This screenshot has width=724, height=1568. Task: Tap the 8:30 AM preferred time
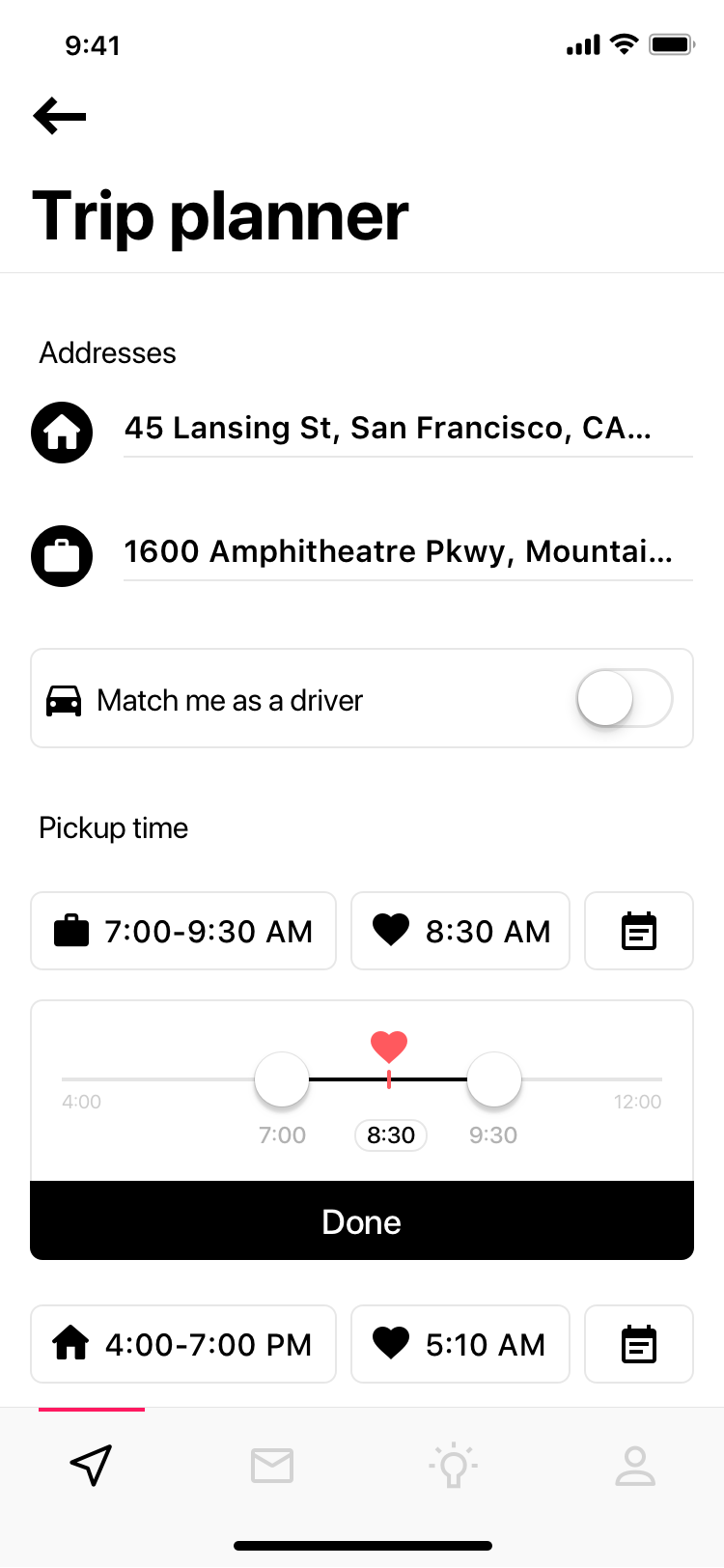click(x=460, y=931)
